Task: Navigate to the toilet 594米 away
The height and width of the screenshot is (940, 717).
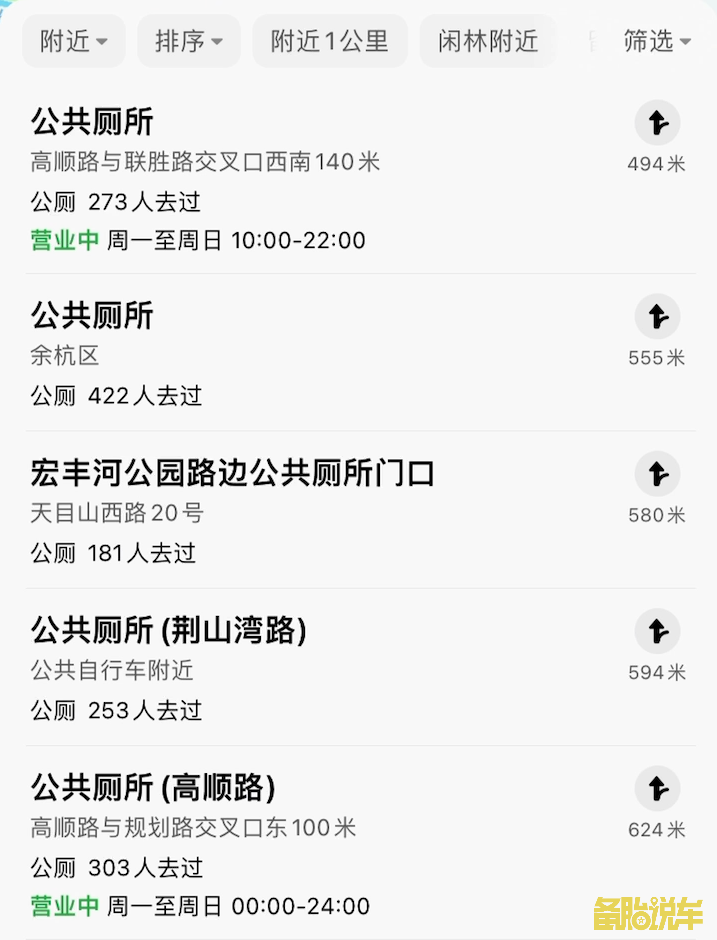Action: pyautogui.click(x=657, y=632)
